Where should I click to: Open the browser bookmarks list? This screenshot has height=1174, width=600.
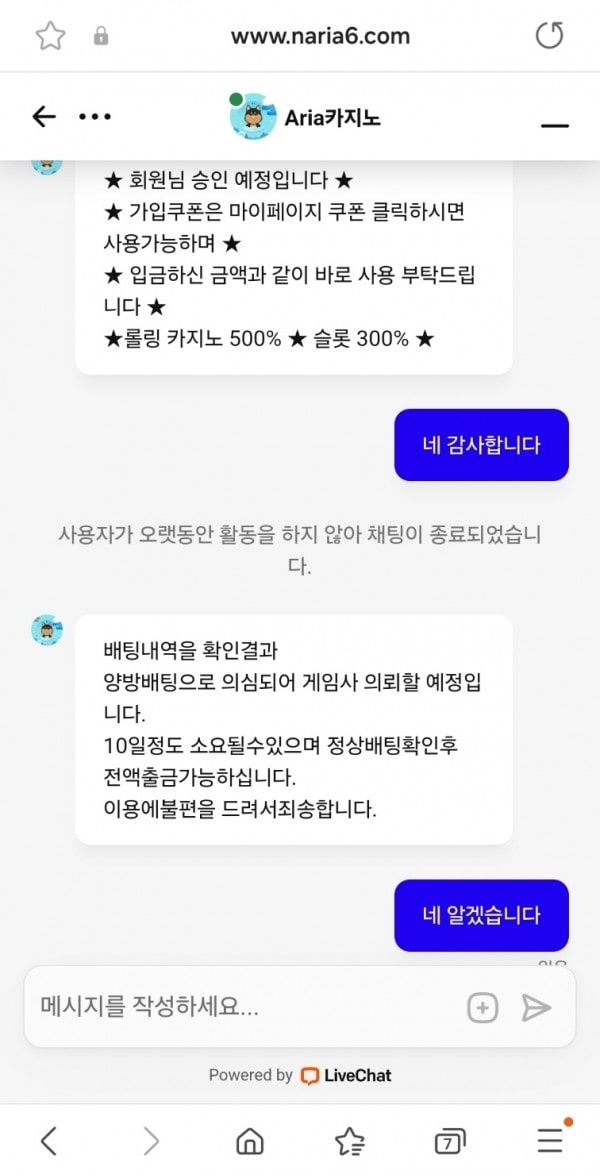tap(349, 1140)
